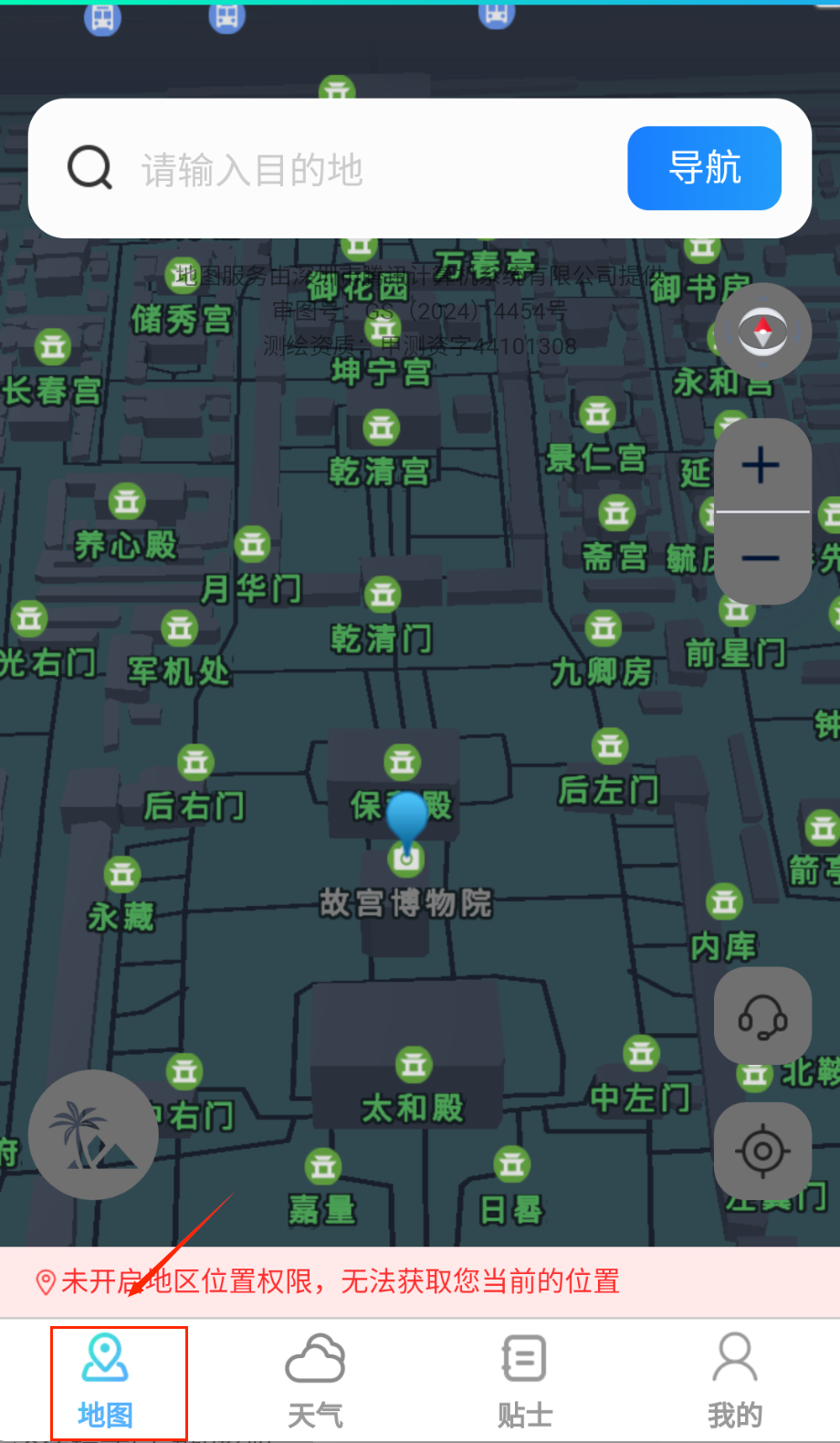Viewport: 840px width, 1443px height.
Task: Open customer service headset icon
Action: click(762, 1016)
